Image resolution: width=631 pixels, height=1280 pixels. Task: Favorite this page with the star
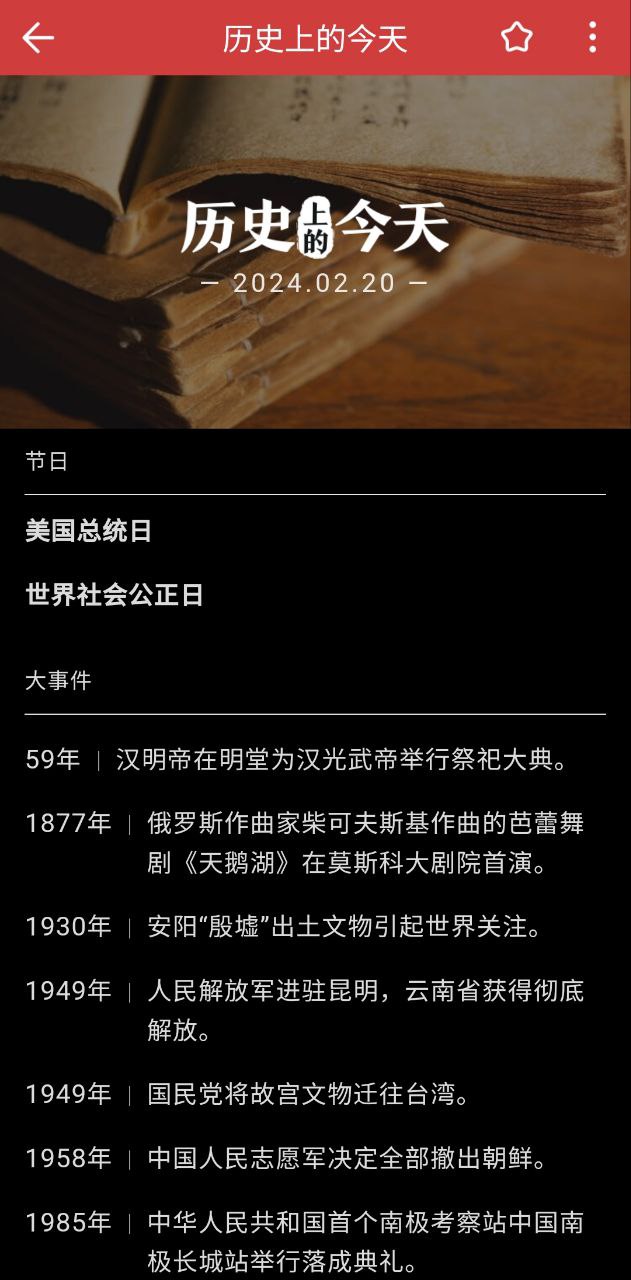tap(516, 38)
